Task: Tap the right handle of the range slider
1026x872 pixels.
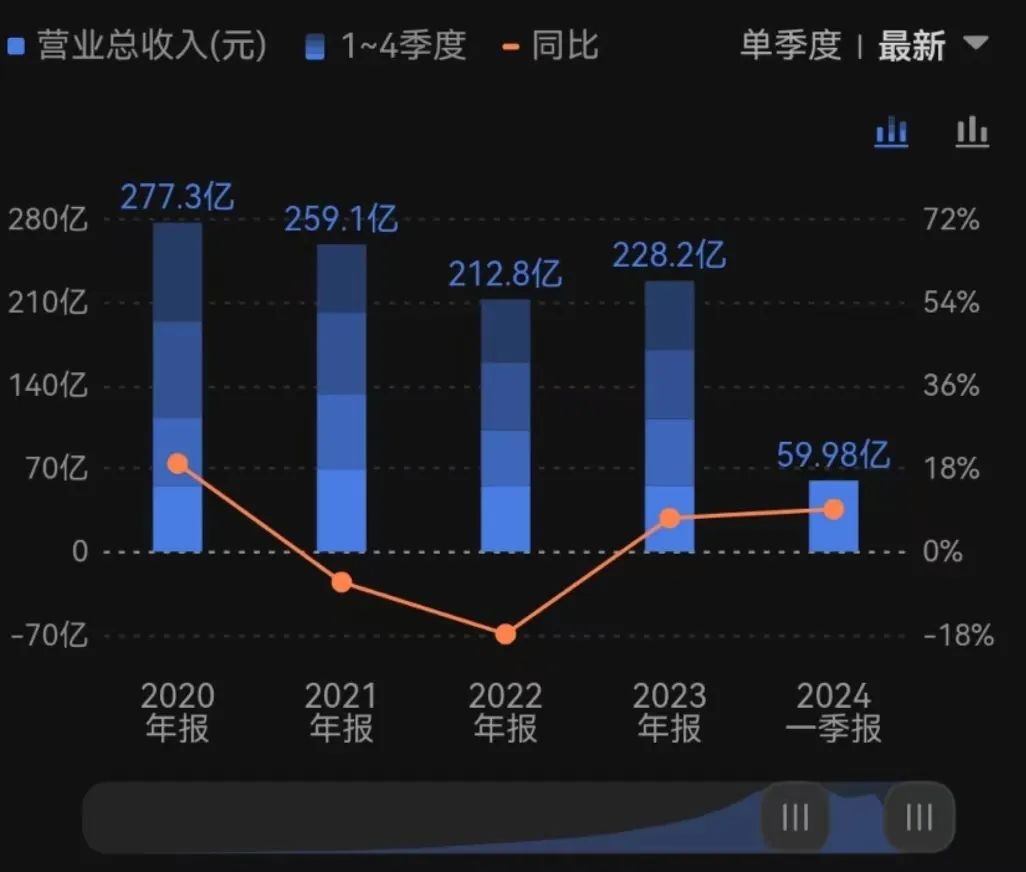Action: [x=919, y=817]
